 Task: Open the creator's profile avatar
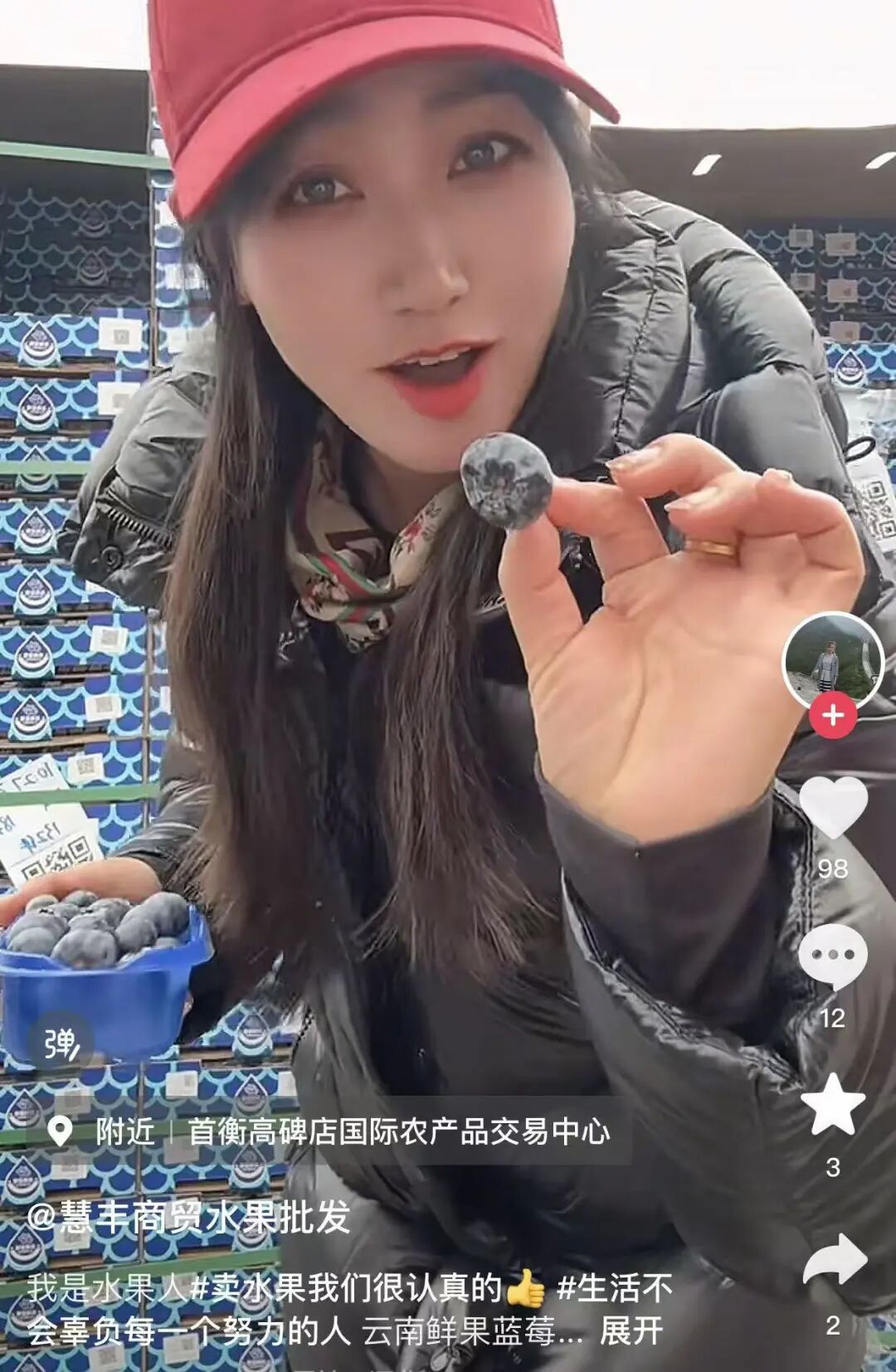[x=832, y=661]
